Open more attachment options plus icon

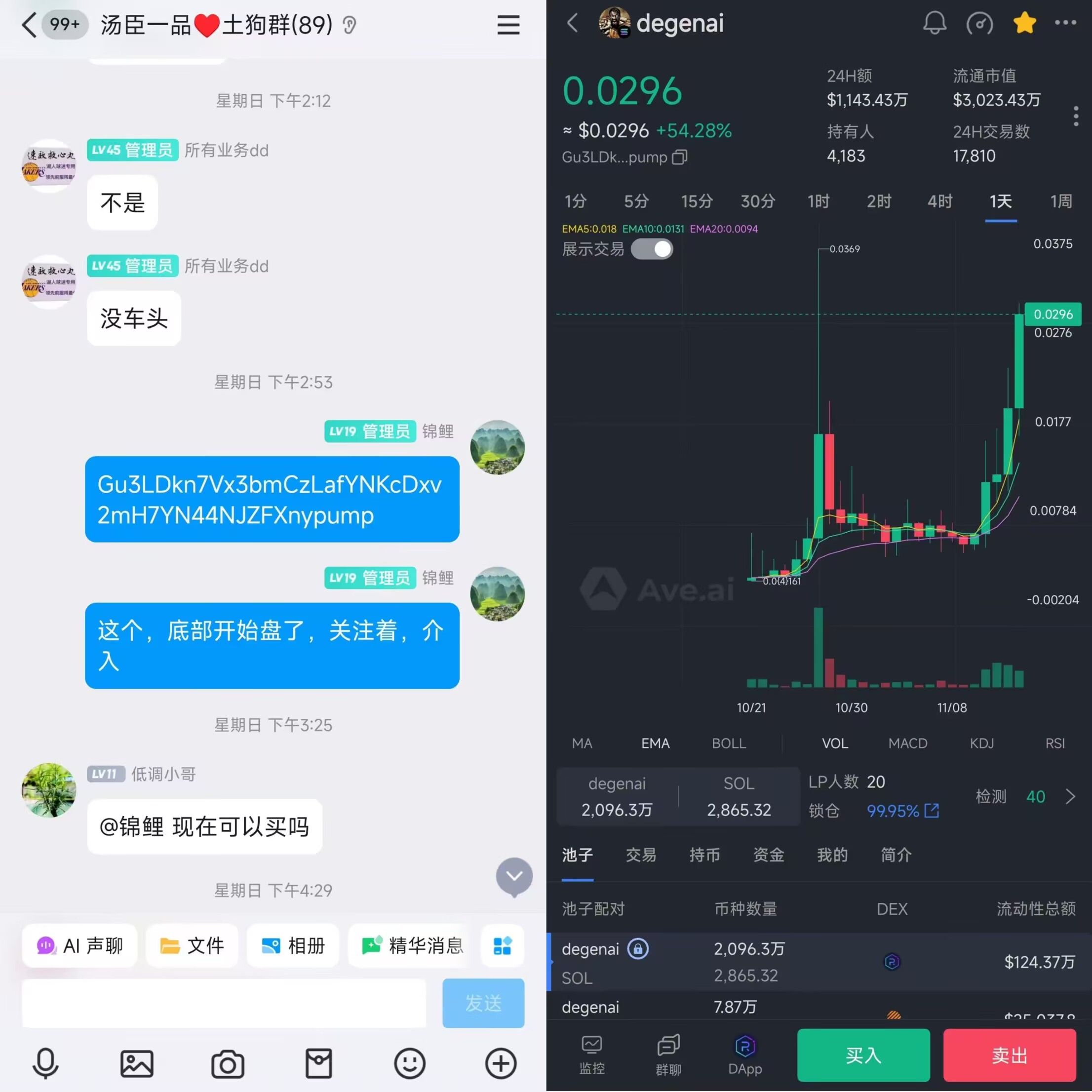[501, 1064]
